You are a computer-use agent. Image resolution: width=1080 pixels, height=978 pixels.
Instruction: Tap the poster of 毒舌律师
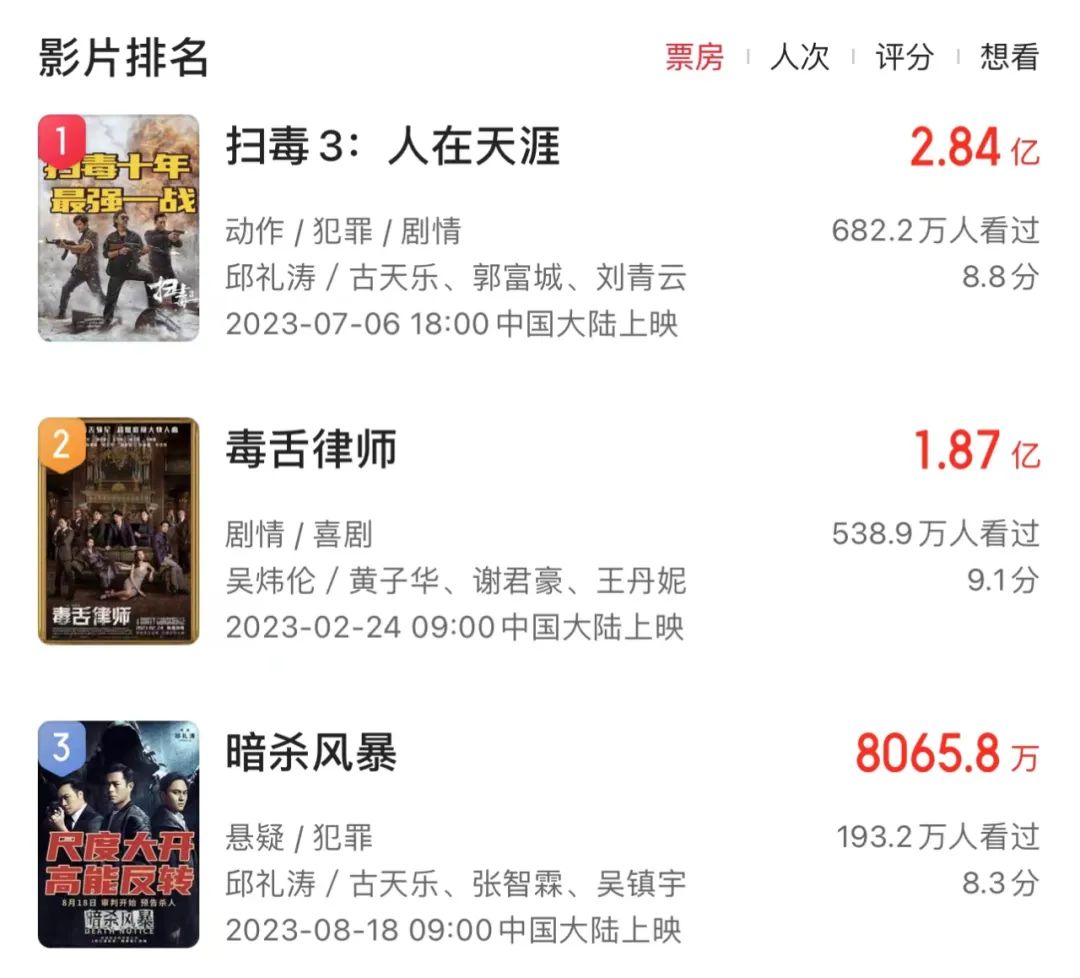(118, 530)
